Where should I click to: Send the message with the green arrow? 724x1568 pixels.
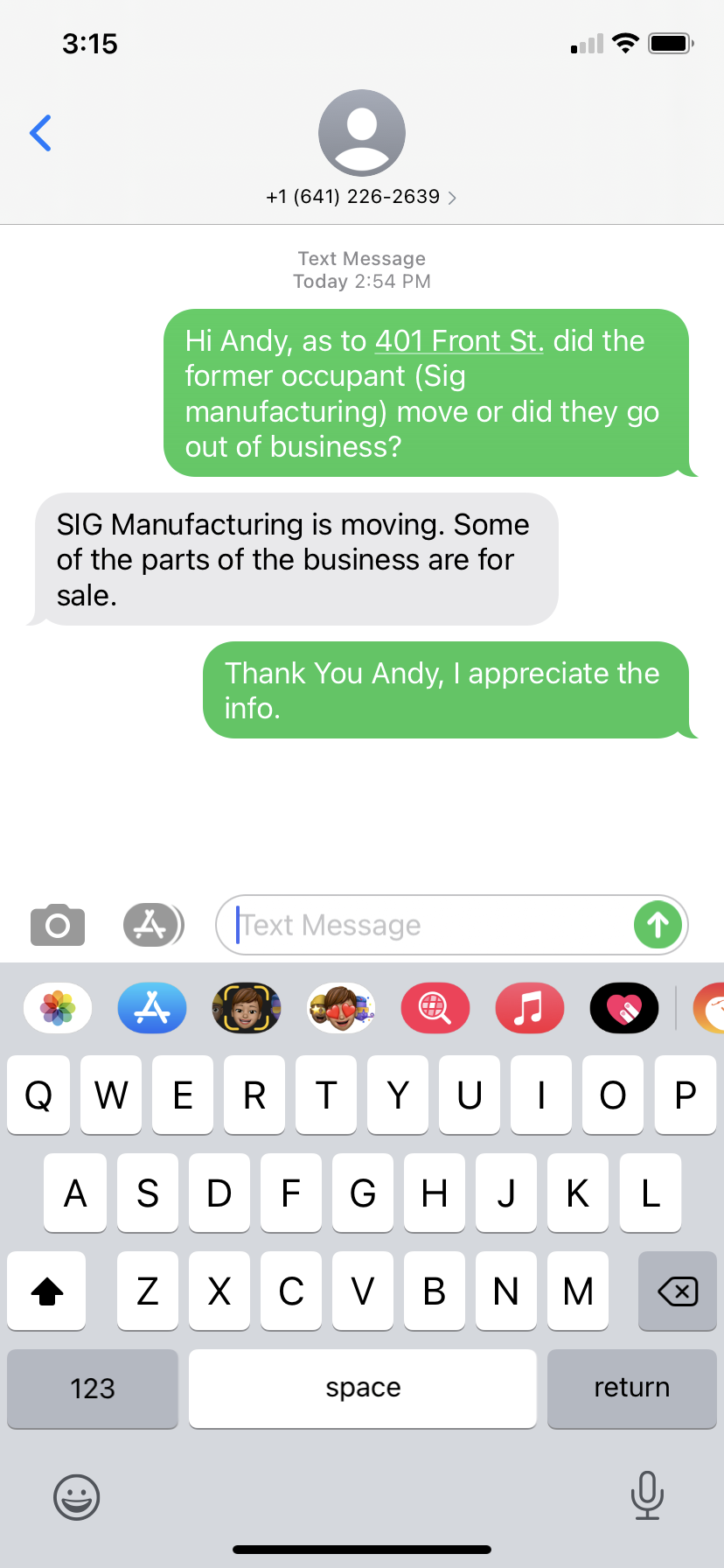click(x=658, y=925)
